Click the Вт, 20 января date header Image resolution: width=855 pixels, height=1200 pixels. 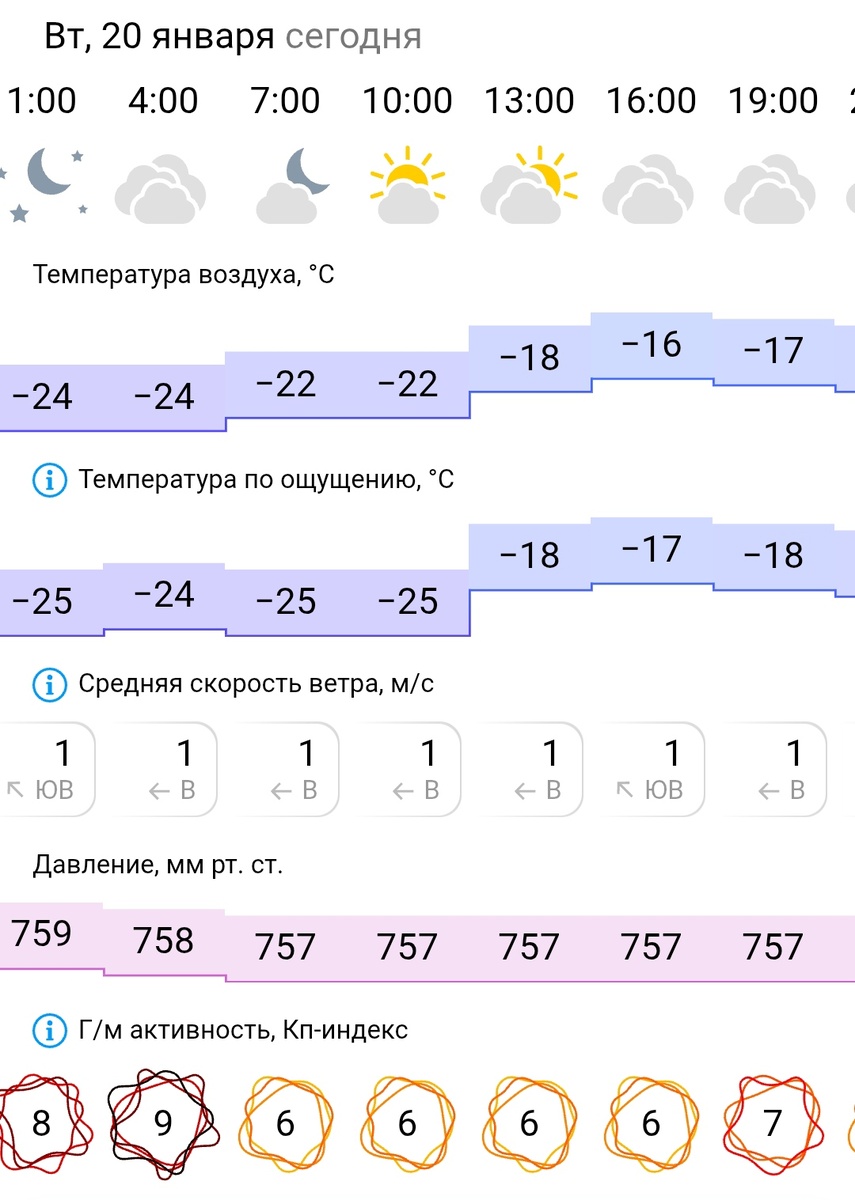[160, 35]
